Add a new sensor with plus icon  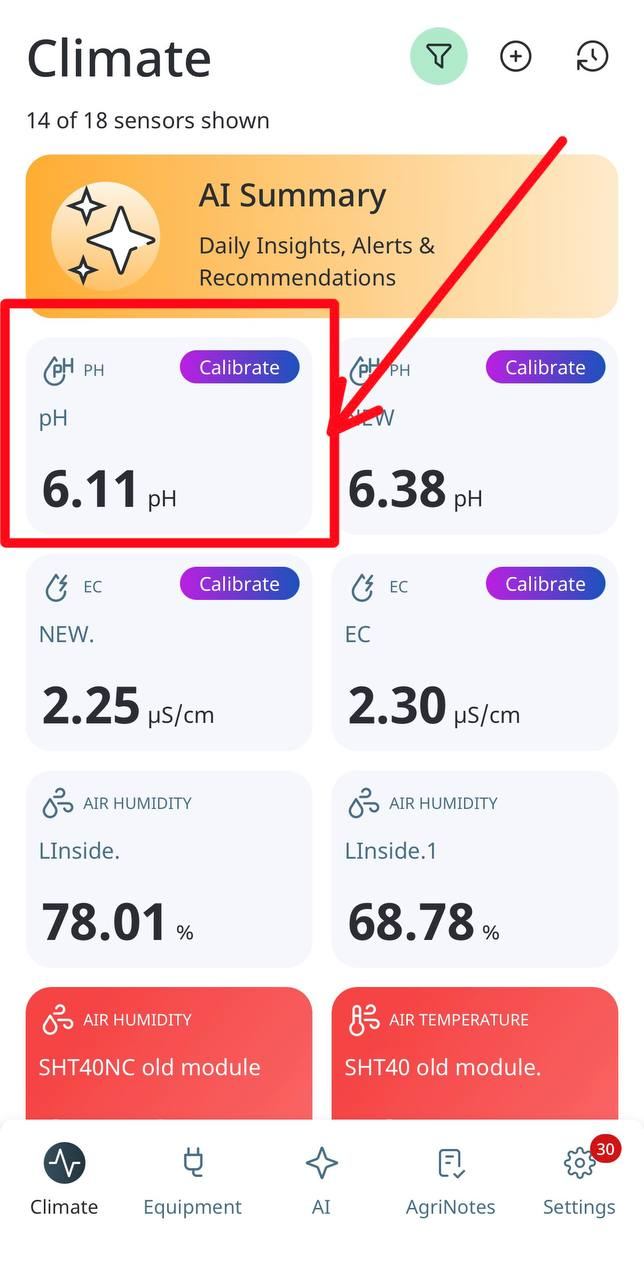[516, 57]
